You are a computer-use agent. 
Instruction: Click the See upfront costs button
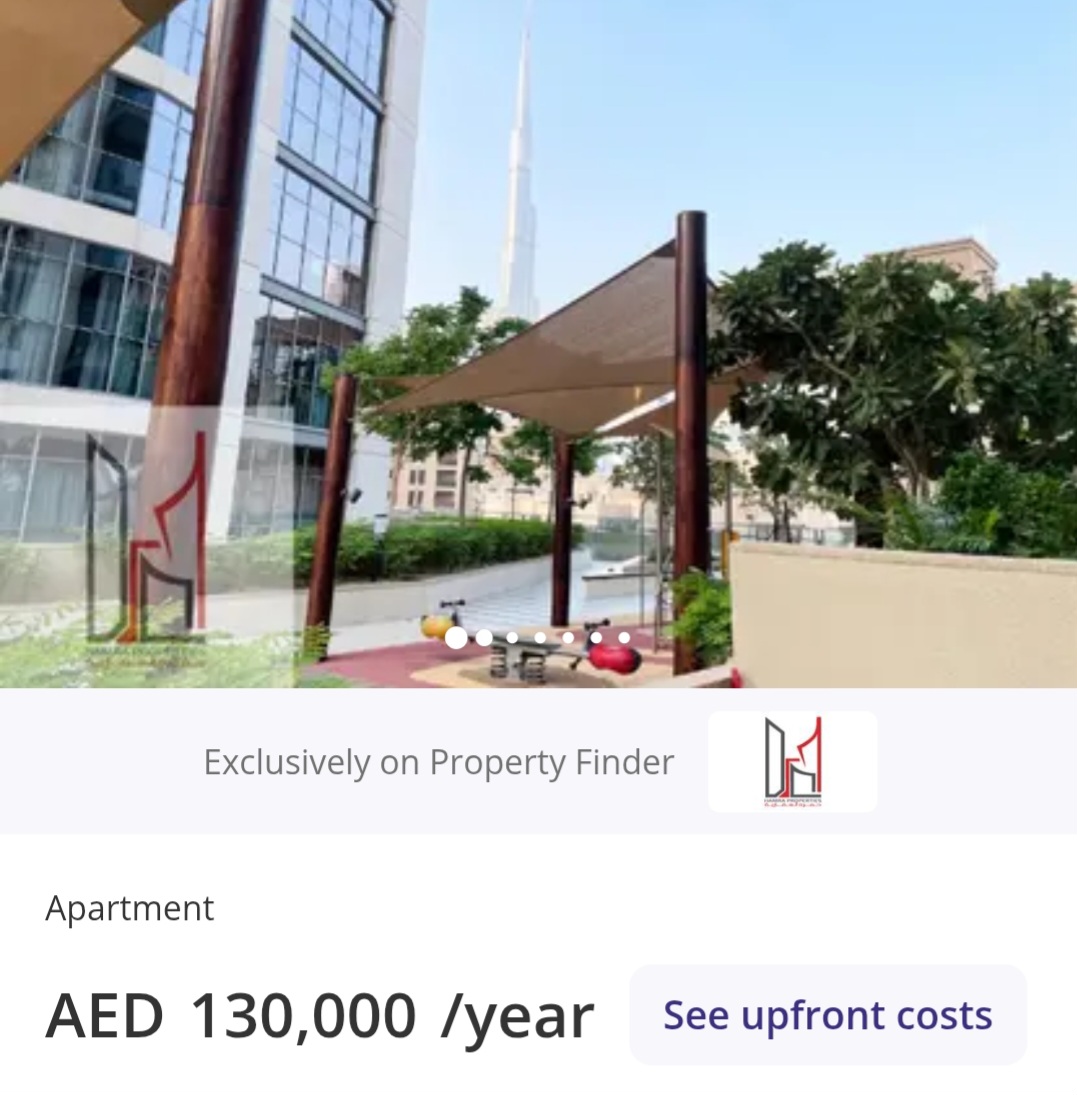828,1014
